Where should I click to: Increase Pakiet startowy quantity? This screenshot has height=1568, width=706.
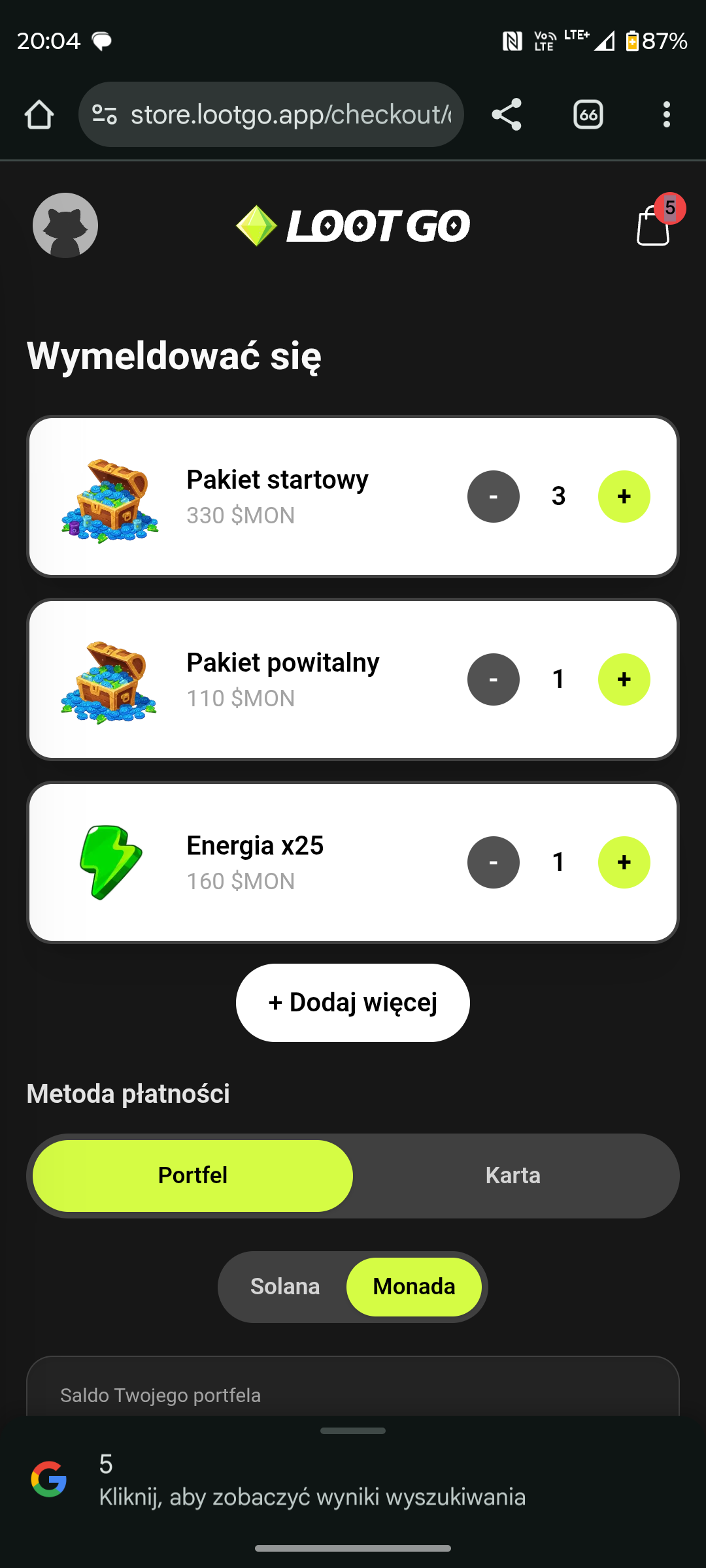point(624,497)
